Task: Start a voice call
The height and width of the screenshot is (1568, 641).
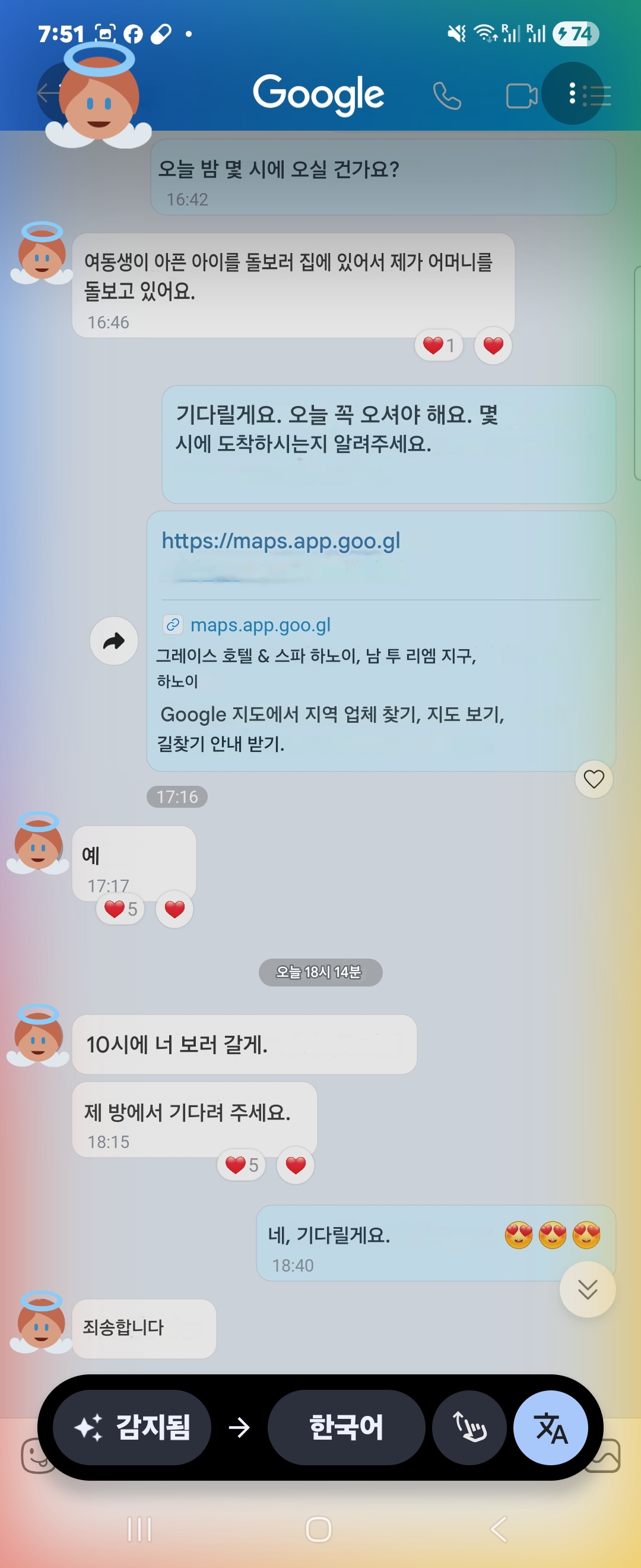Action: click(447, 96)
